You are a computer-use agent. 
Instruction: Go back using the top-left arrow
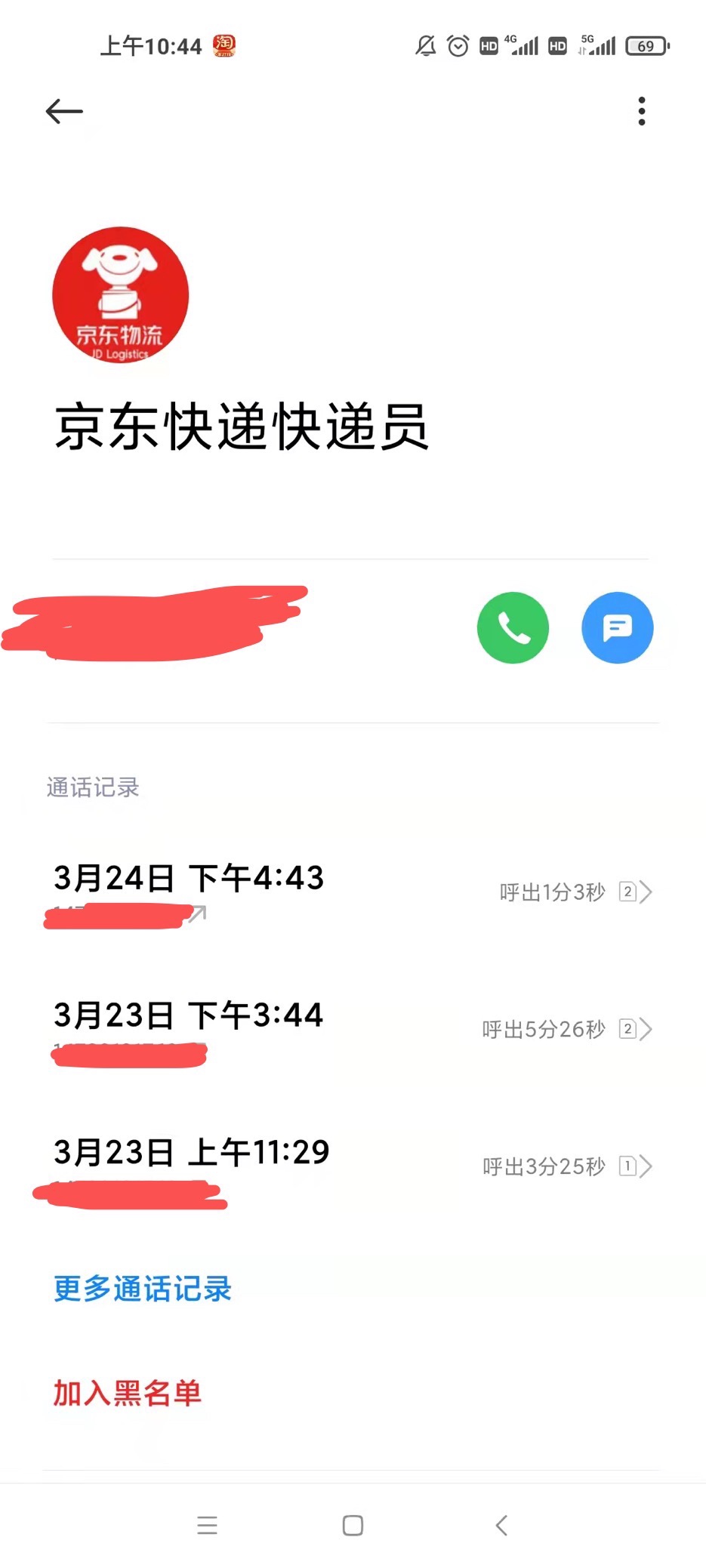(x=64, y=112)
